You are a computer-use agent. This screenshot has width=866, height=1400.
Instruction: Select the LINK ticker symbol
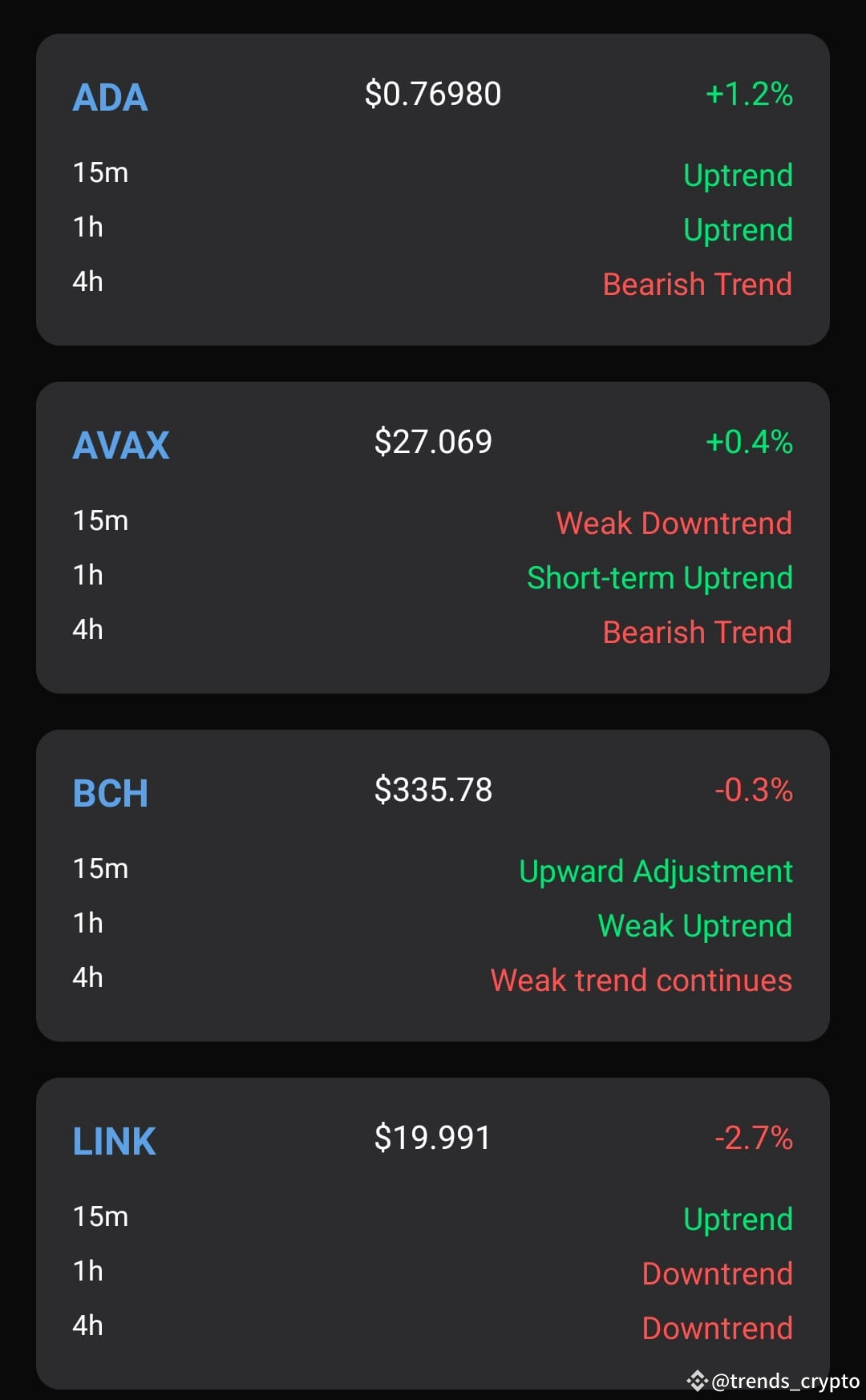(x=114, y=1141)
